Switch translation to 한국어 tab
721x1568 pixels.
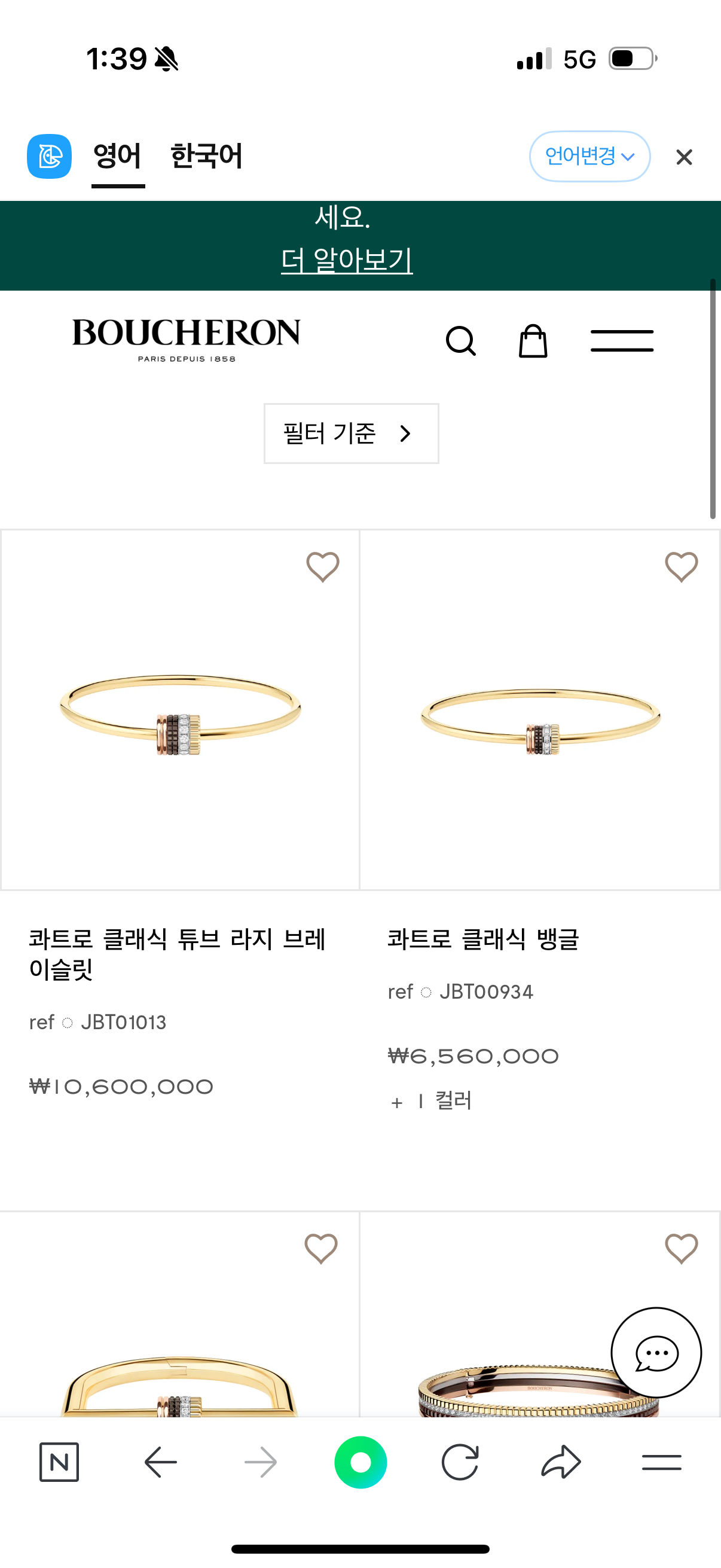point(206,157)
